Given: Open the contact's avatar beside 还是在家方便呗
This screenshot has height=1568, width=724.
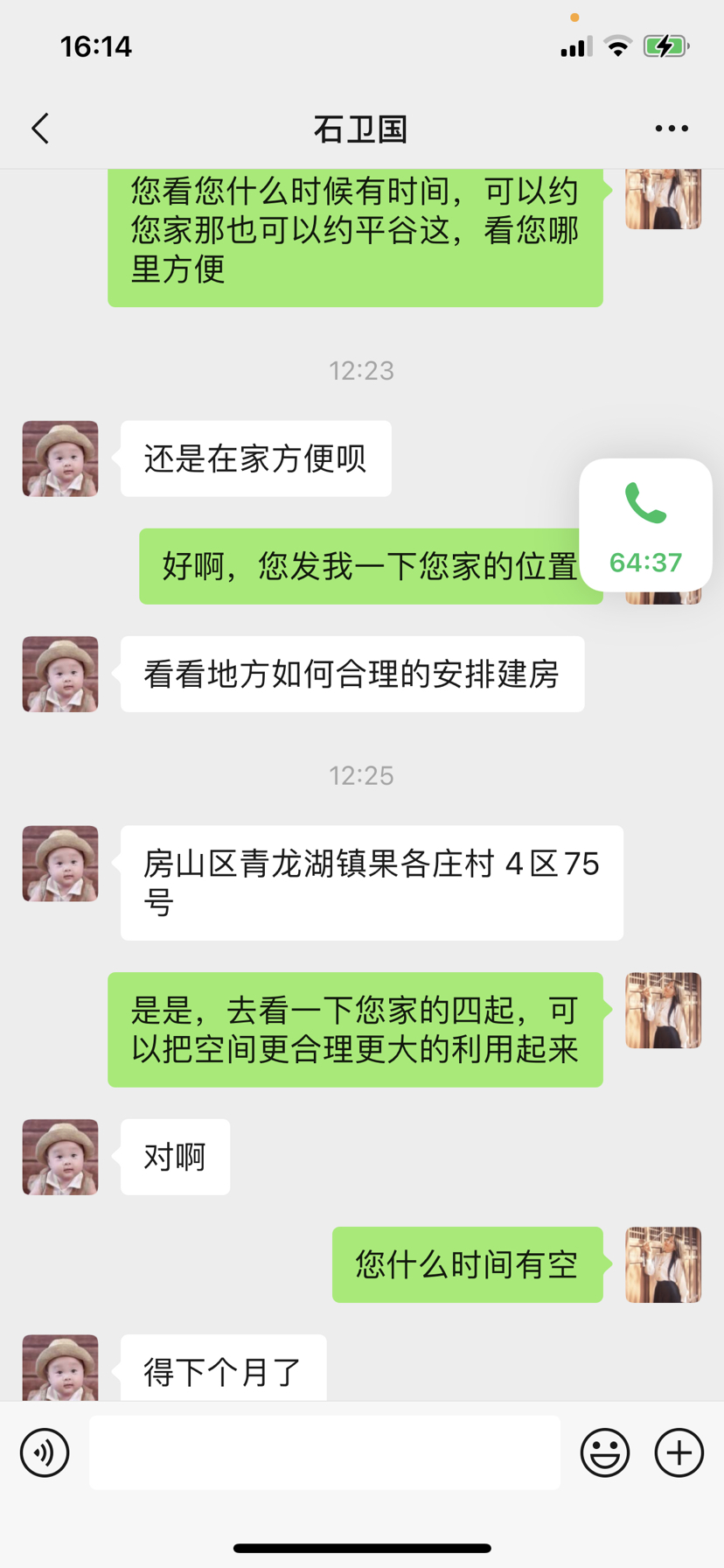Looking at the screenshot, I should [x=60, y=458].
